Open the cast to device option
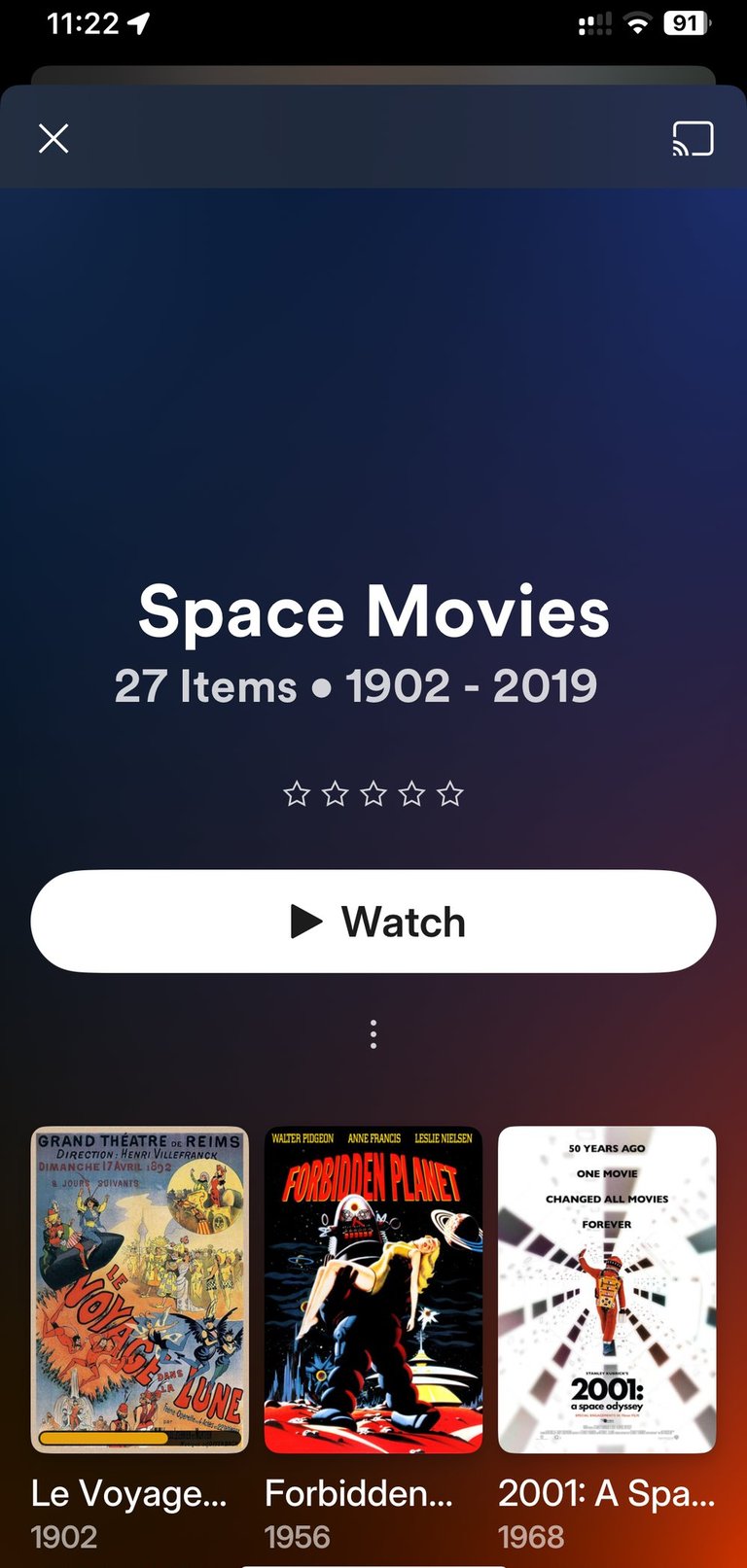Image resolution: width=747 pixels, height=1568 pixels. coord(693,139)
